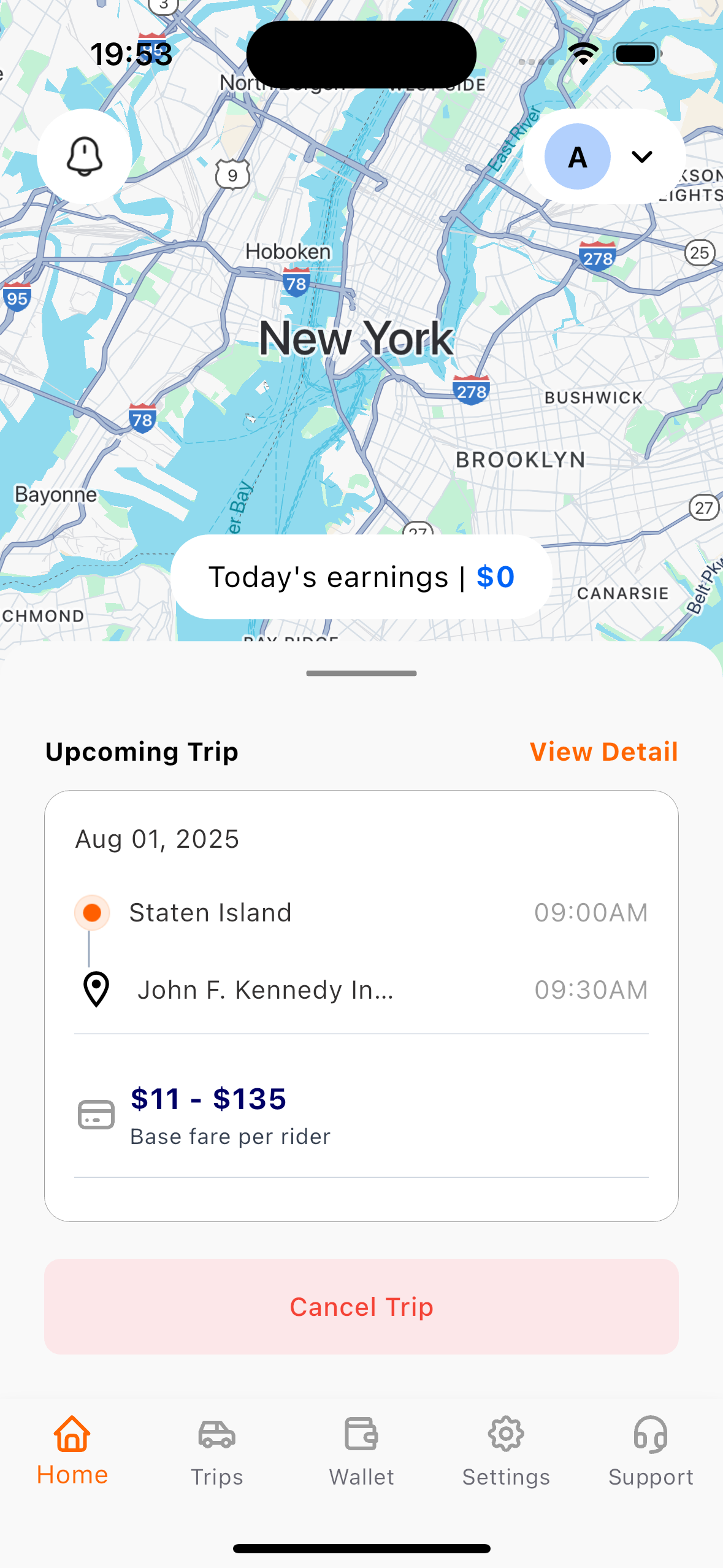This screenshot has height=1568, width=723.
Task: Open the notifications bell
Action: tap(85, 156)
